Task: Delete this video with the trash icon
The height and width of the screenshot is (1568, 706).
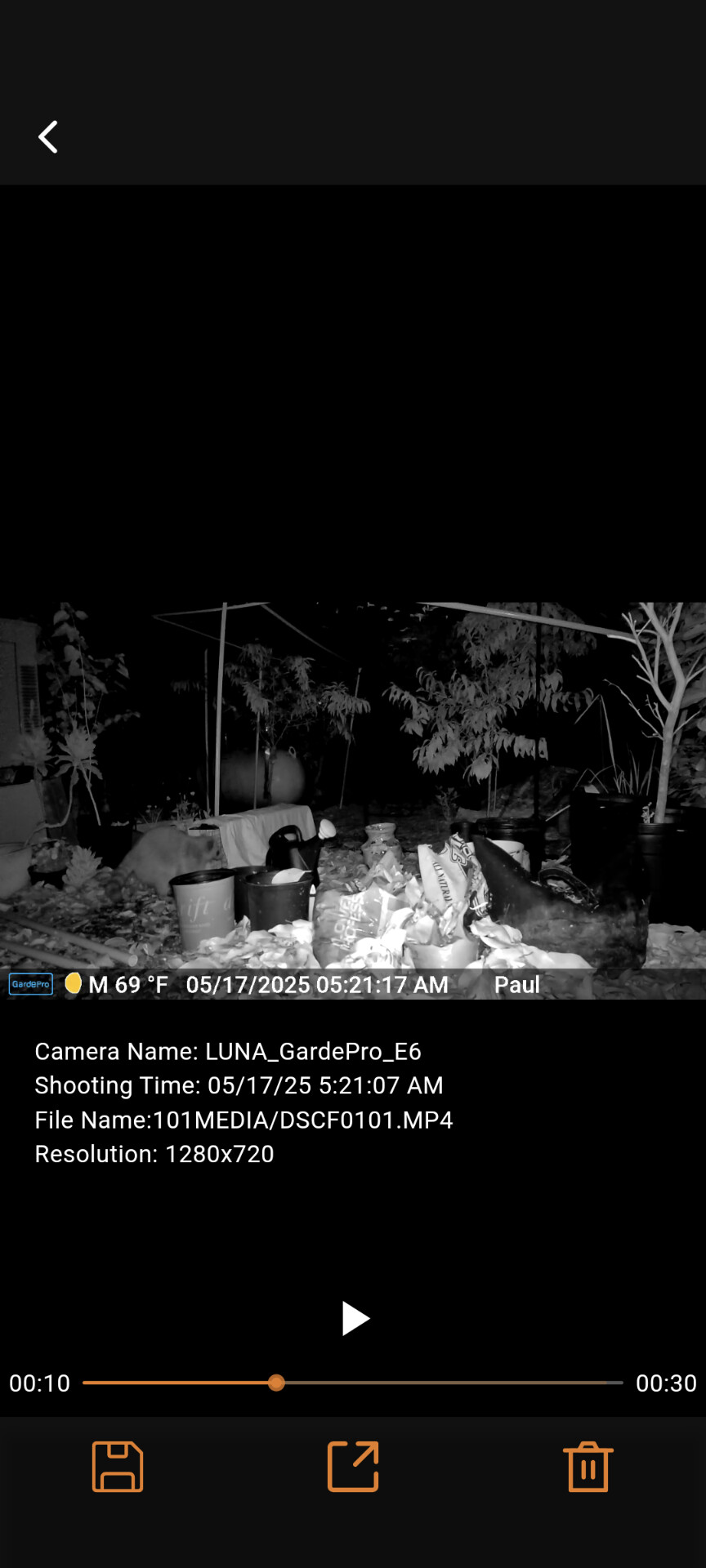Action: 588,1467
